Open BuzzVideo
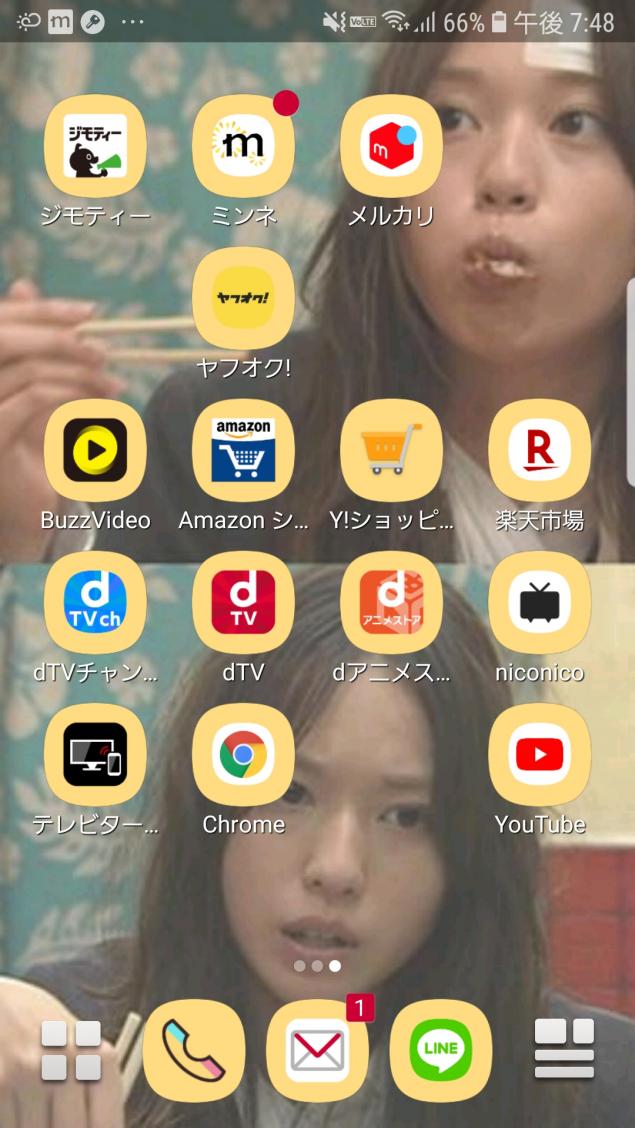Screen dimensions: 635x1128 pos(95,450)
